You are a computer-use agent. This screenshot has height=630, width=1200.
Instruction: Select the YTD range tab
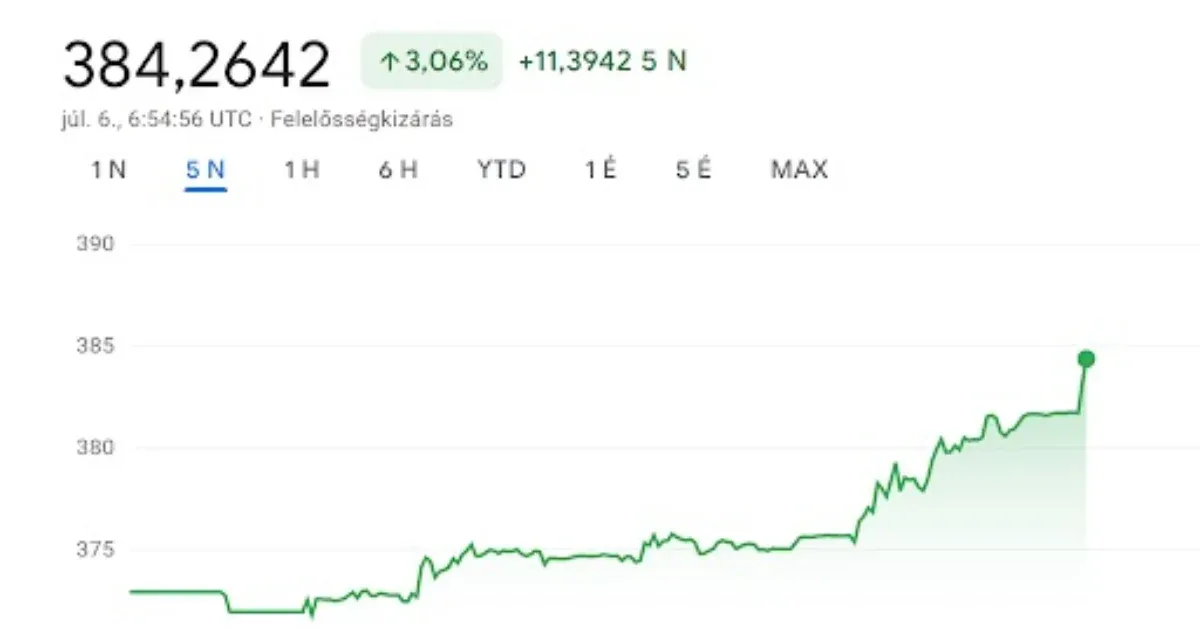coord(501,170)
